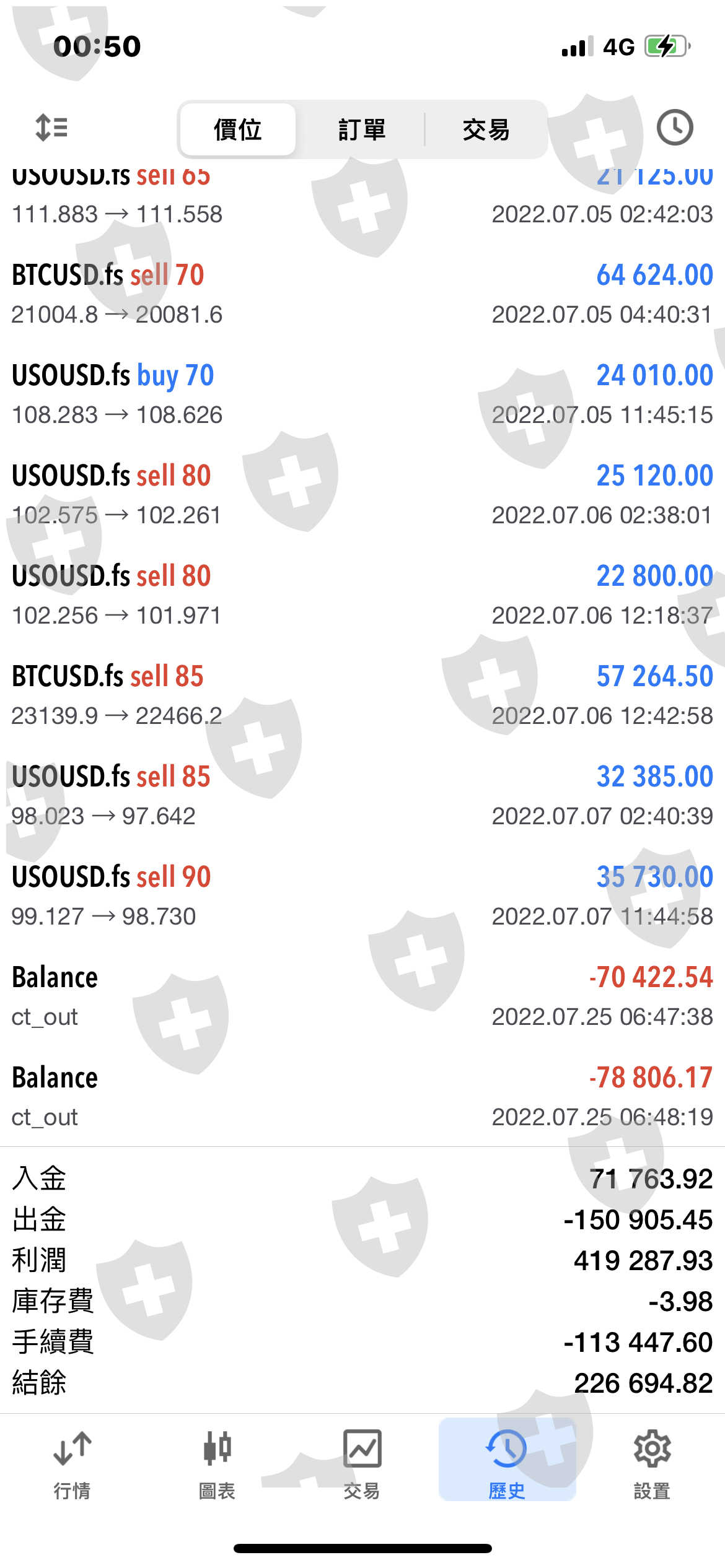
Task: Switch to the 交易 history segment
Action: (486, 129)
